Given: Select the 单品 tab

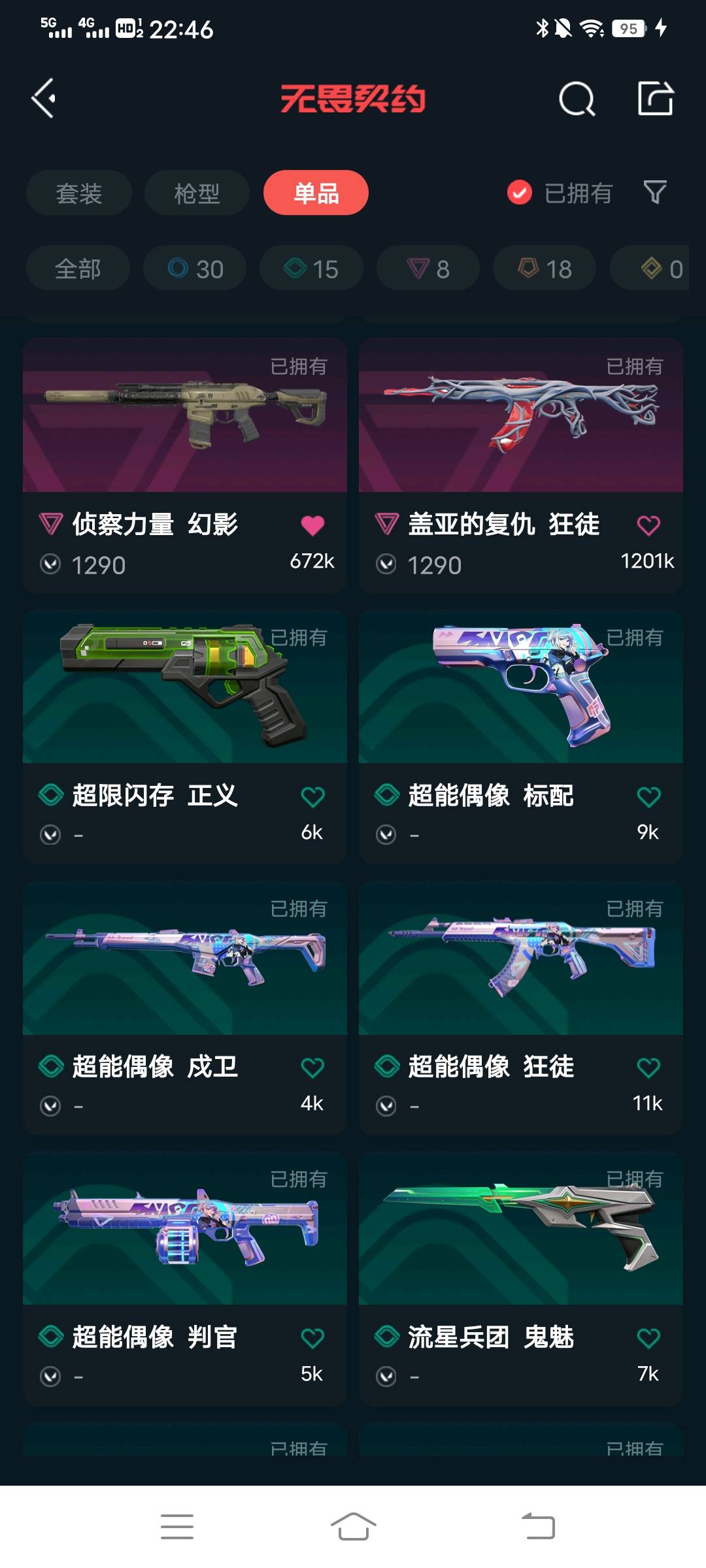Looking at the screenshot, I should [x=316, y=193].
